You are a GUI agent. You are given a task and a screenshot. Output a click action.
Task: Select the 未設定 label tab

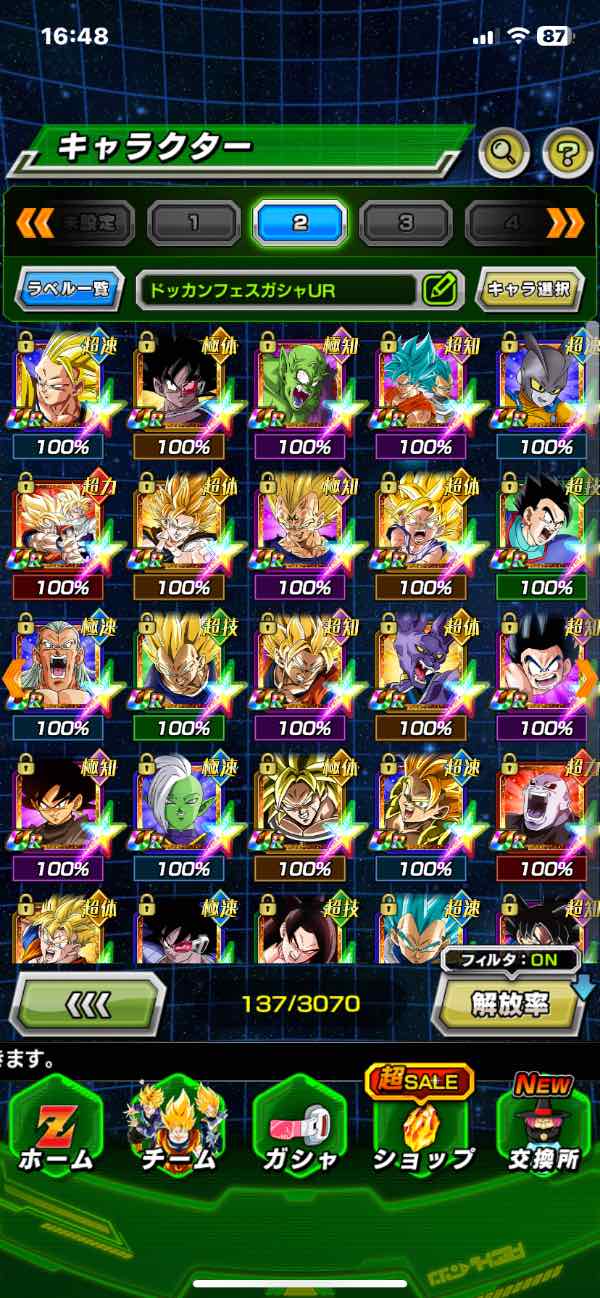tap(90, 222)
